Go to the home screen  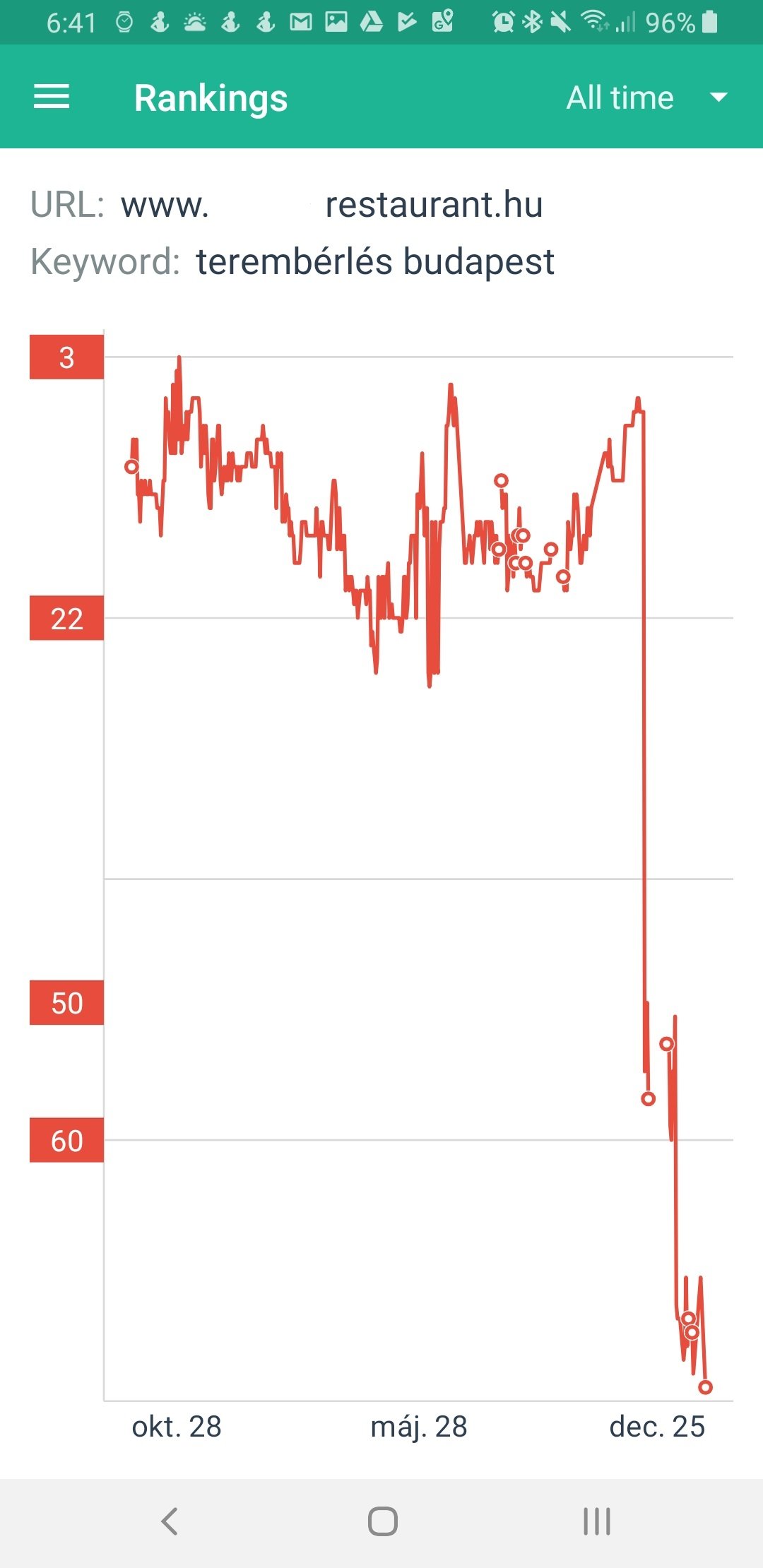click(382, 1521)
